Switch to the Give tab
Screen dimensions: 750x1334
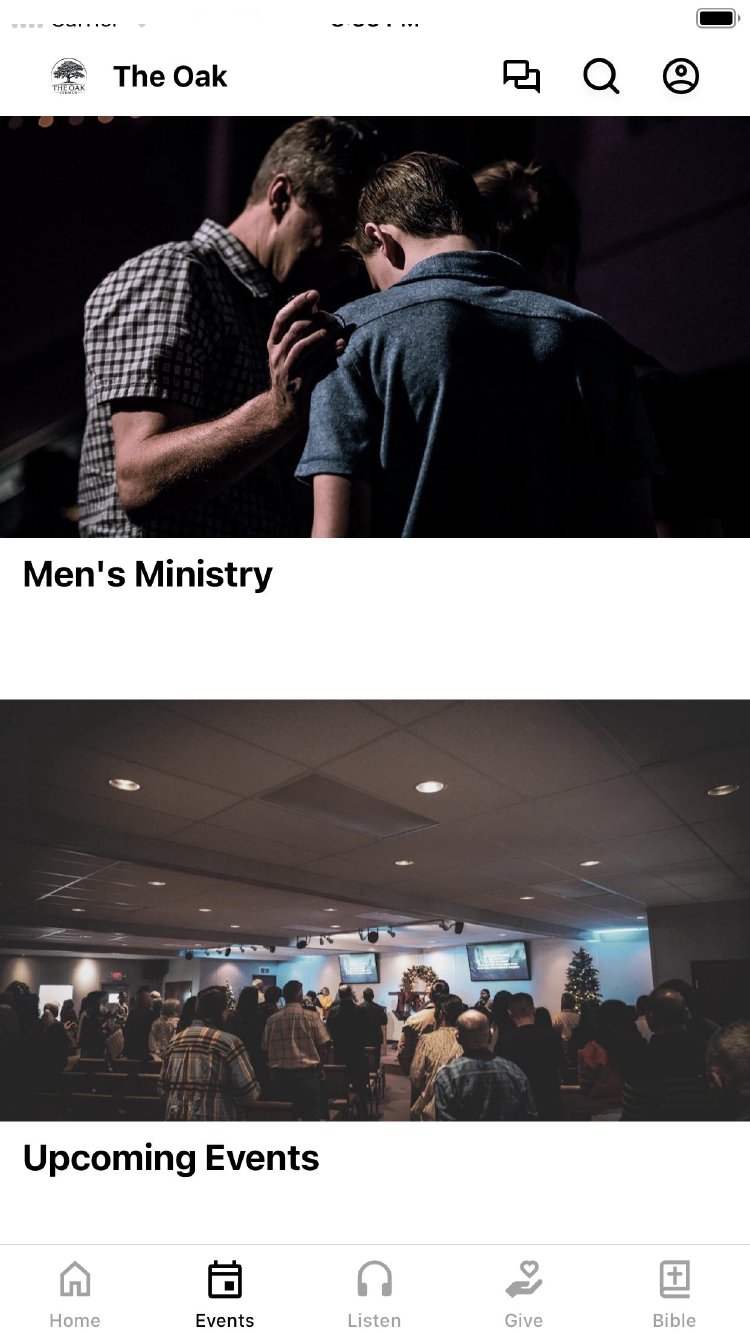tap(524, 1292)
